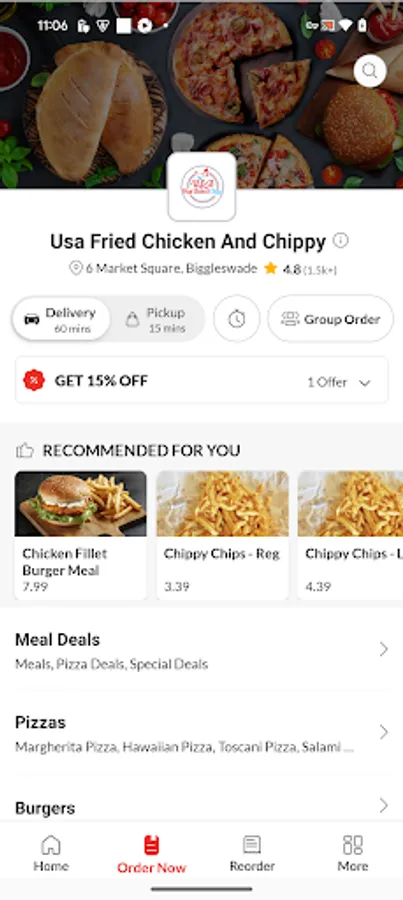The image size is (403, 900).
Task: Open the Meal Deals category
Action: tap(202, 650)
